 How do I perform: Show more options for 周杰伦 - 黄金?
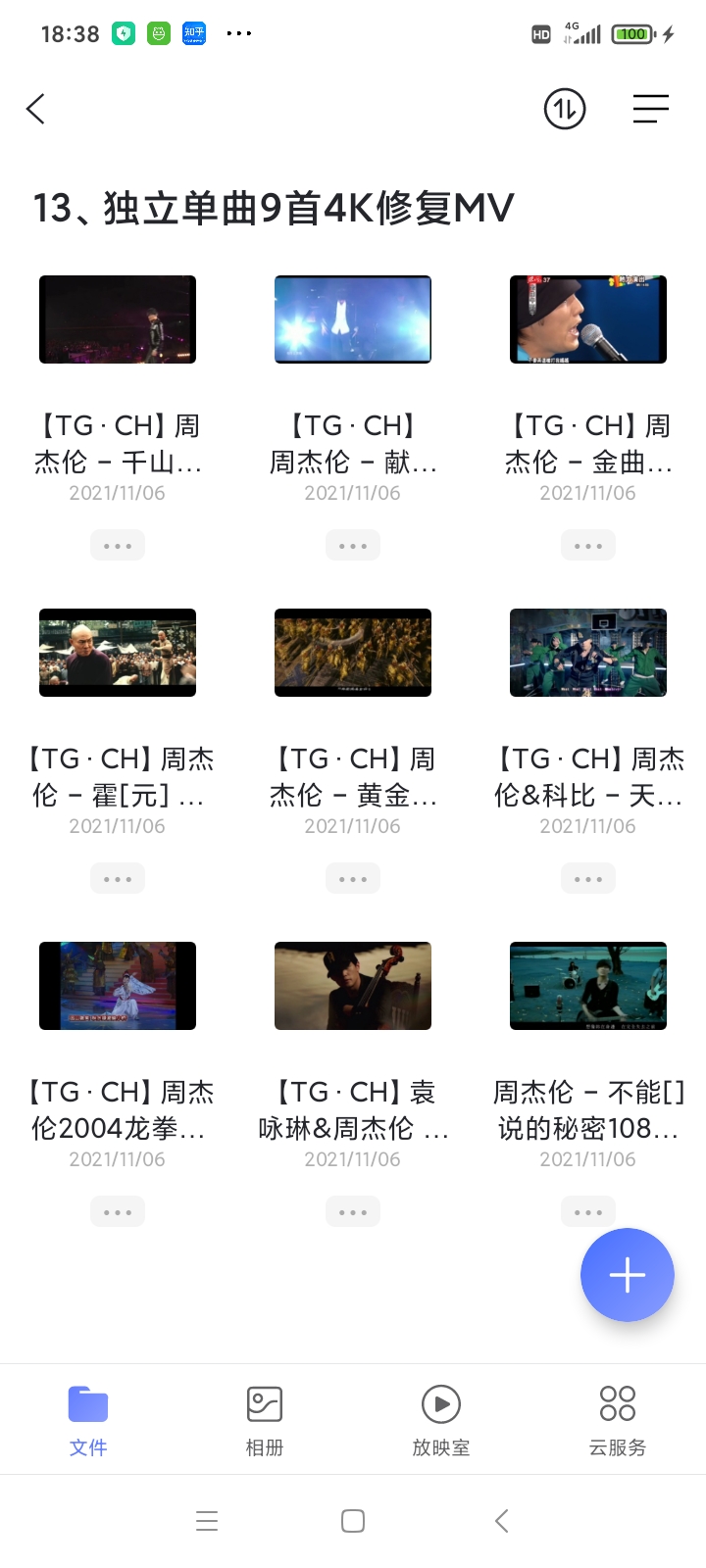click(353, 879)
